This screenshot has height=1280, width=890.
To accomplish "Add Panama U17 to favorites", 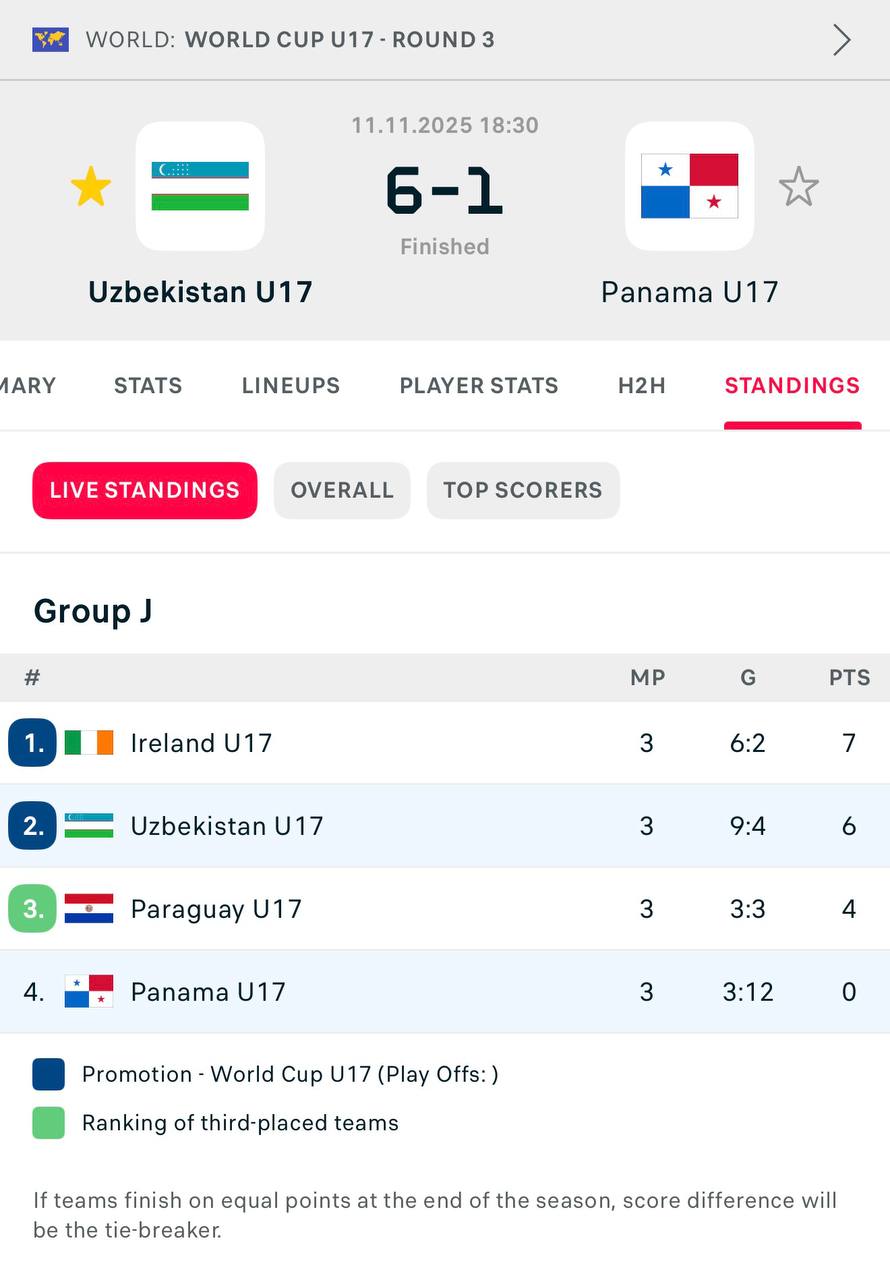I will [798, 187].
